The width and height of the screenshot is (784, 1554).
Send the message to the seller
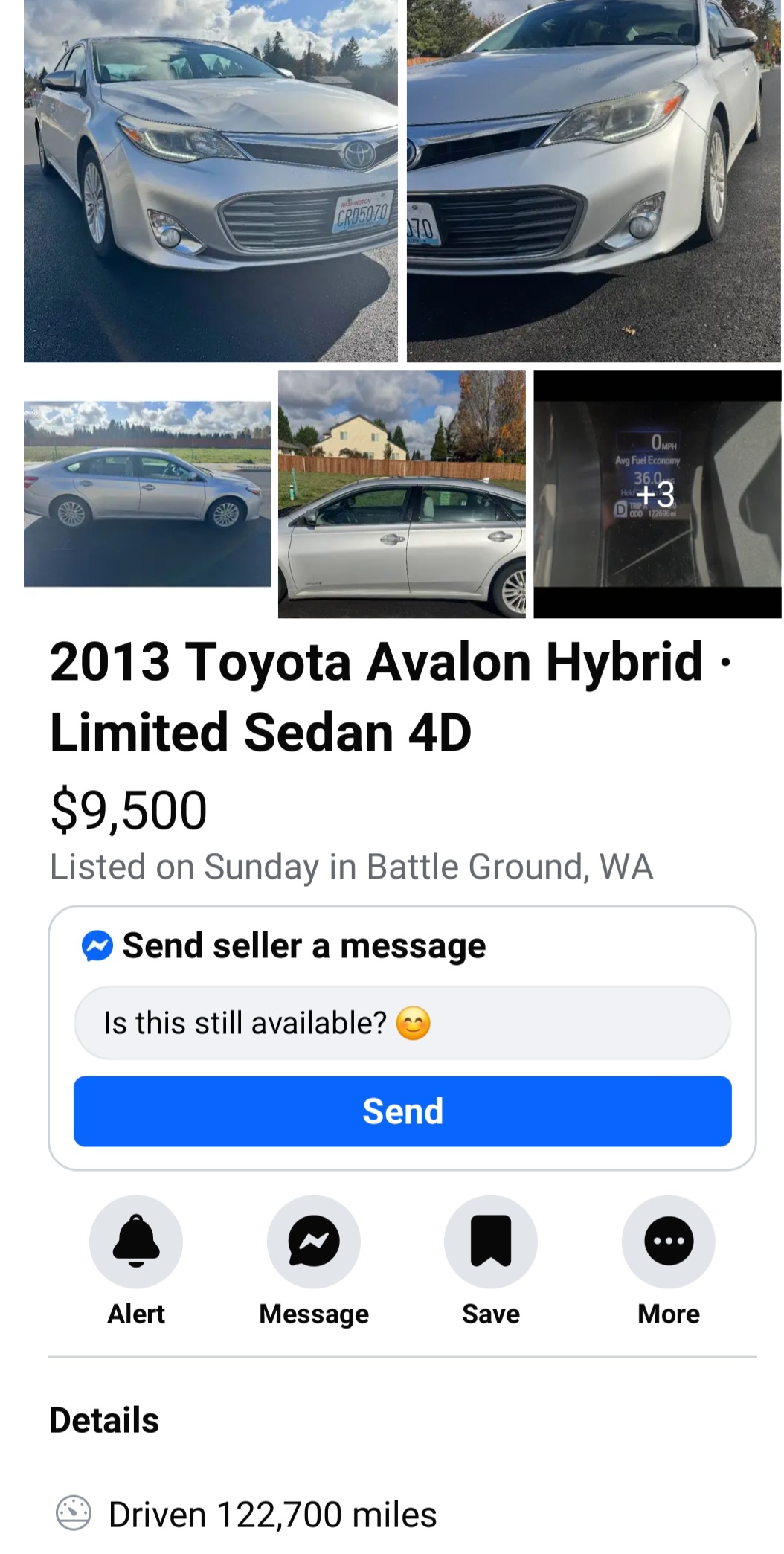[402, 1111]
